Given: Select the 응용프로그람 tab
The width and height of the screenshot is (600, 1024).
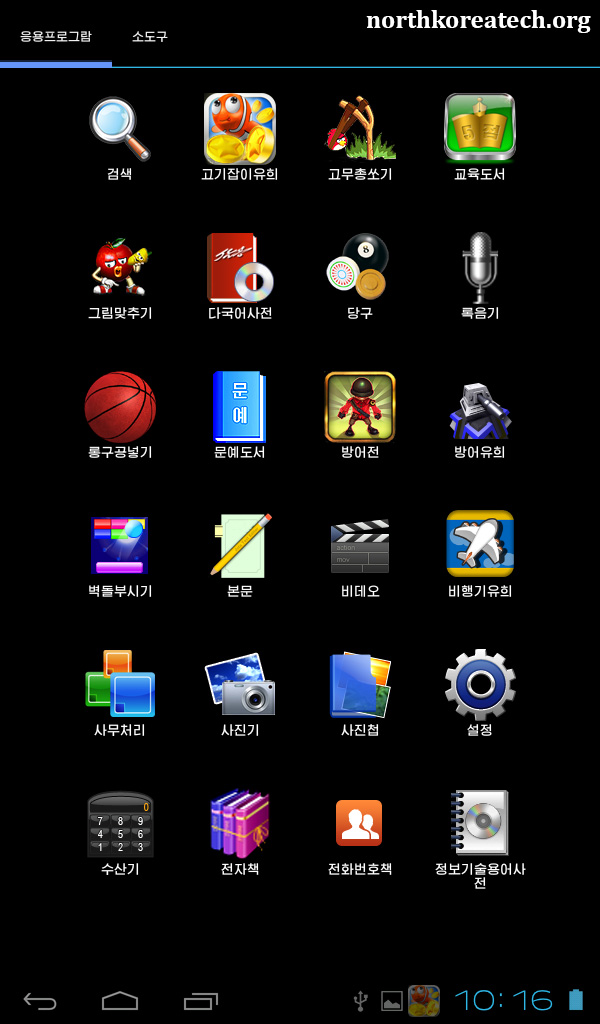Looking at the screenshot, I should (56, 37).
